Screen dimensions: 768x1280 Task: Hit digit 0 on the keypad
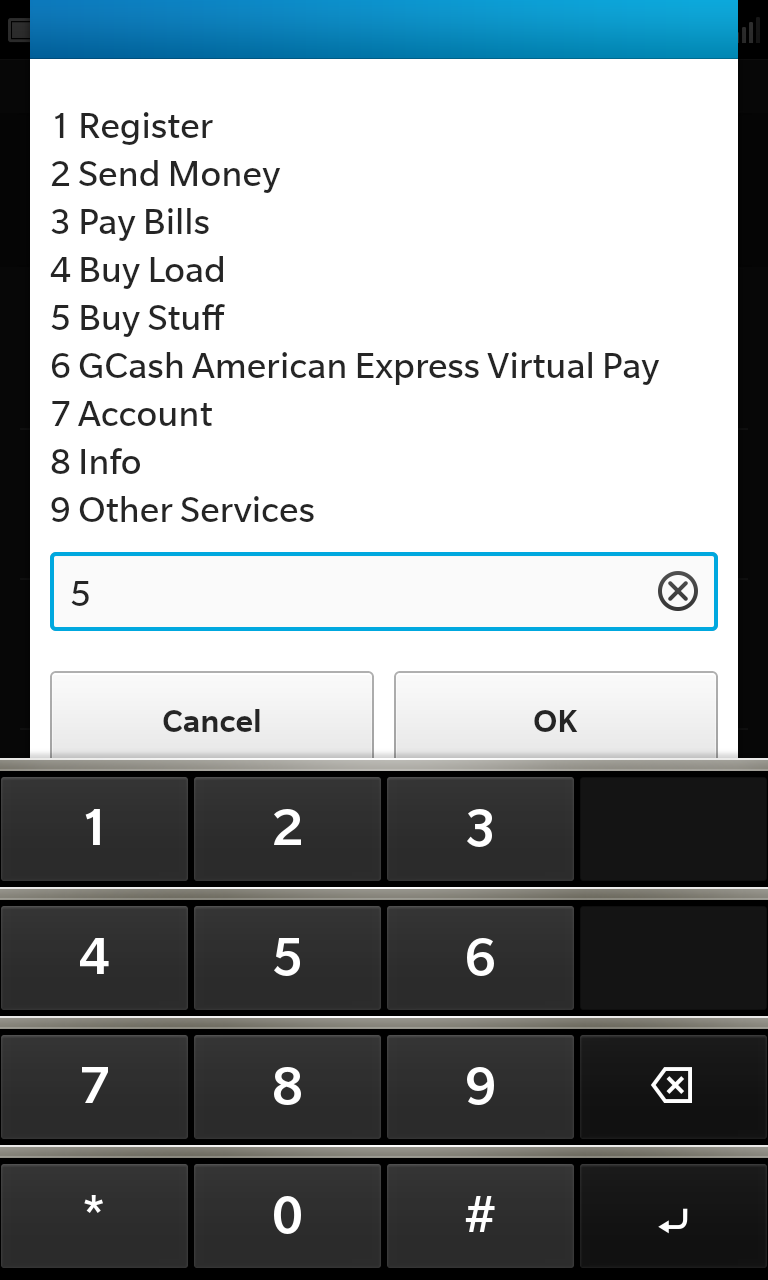pyautogui.click(x=287, y=1215)
